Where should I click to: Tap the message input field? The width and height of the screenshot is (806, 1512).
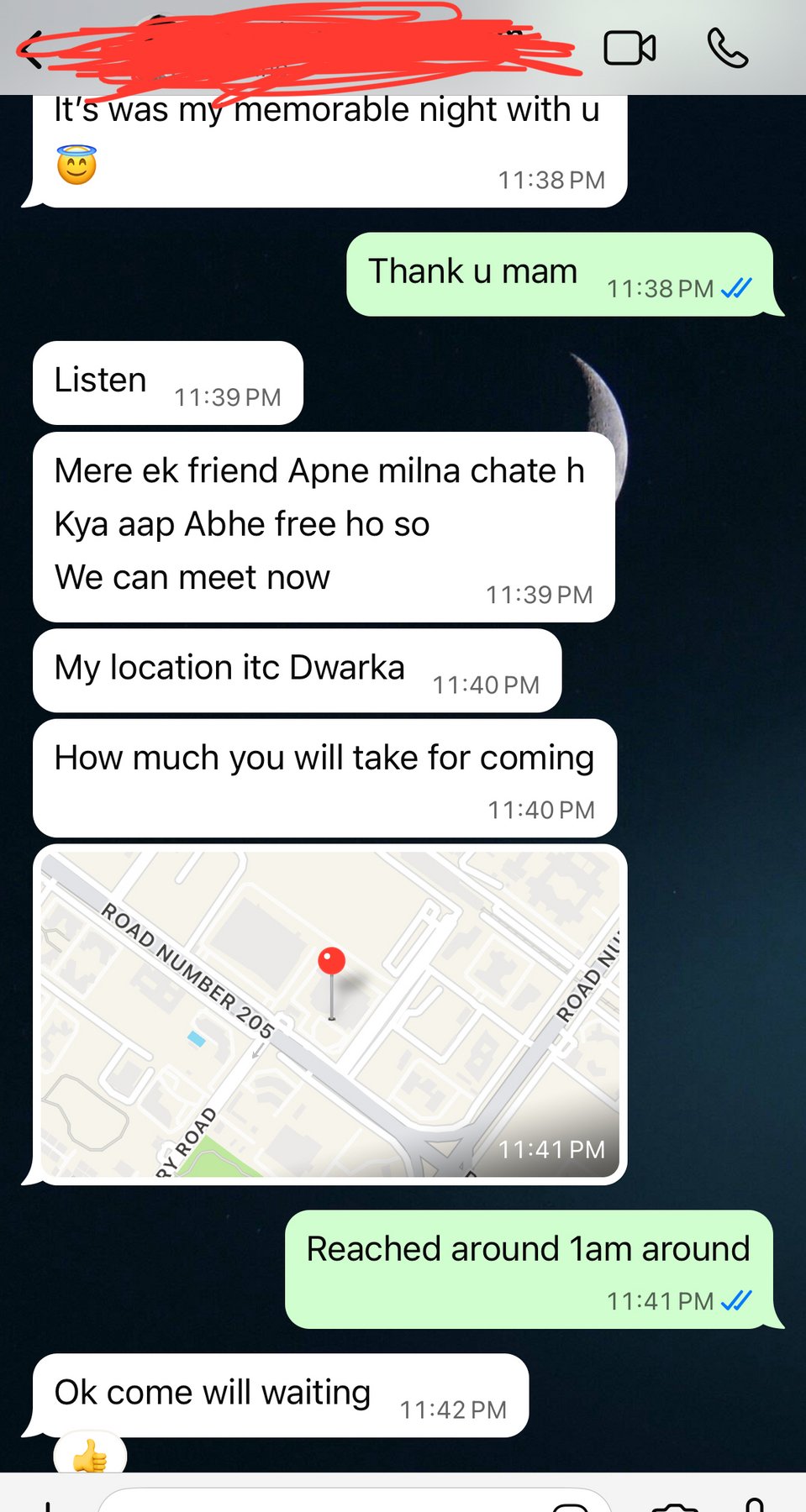coord(355,1500)
